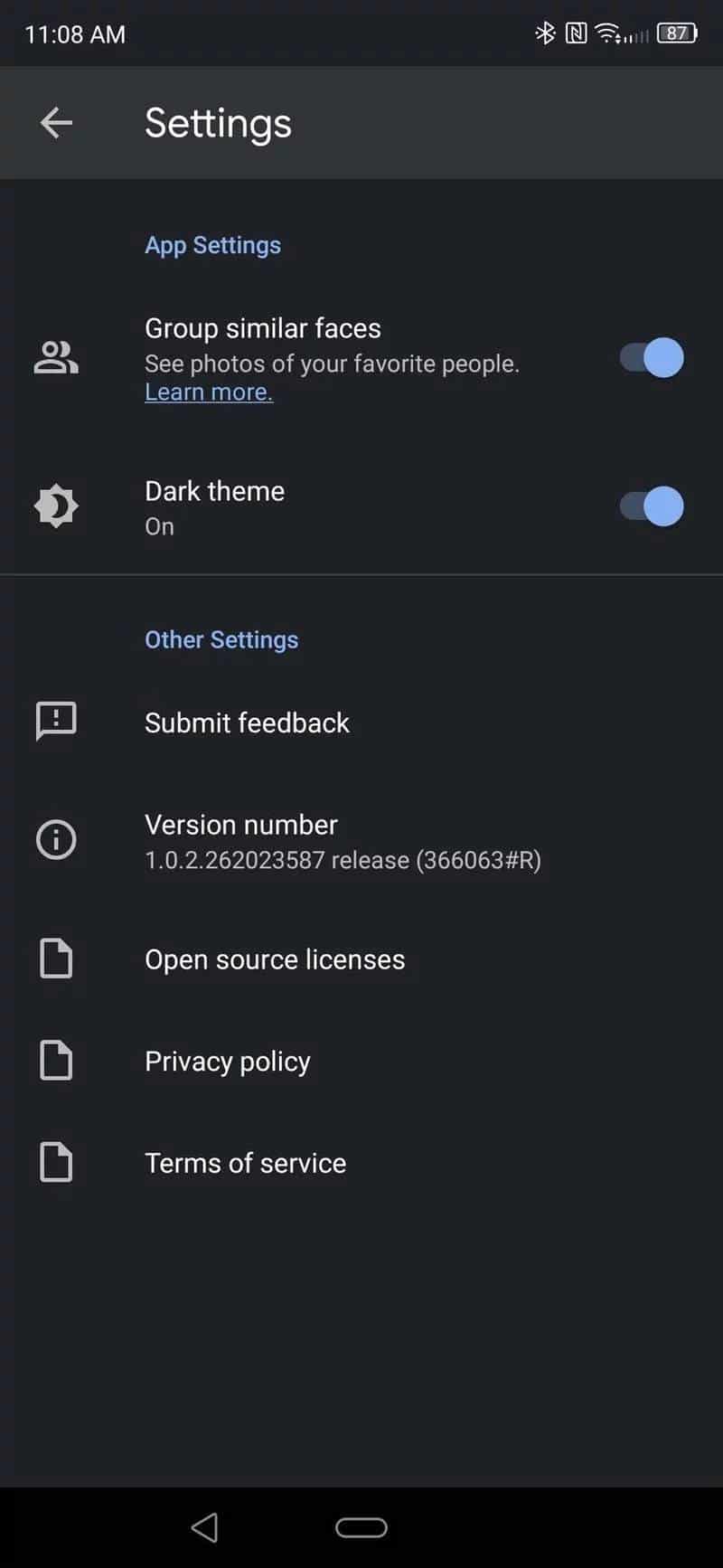Open Submit feedback
This screenshot has width=723, height=1568.
247,723
